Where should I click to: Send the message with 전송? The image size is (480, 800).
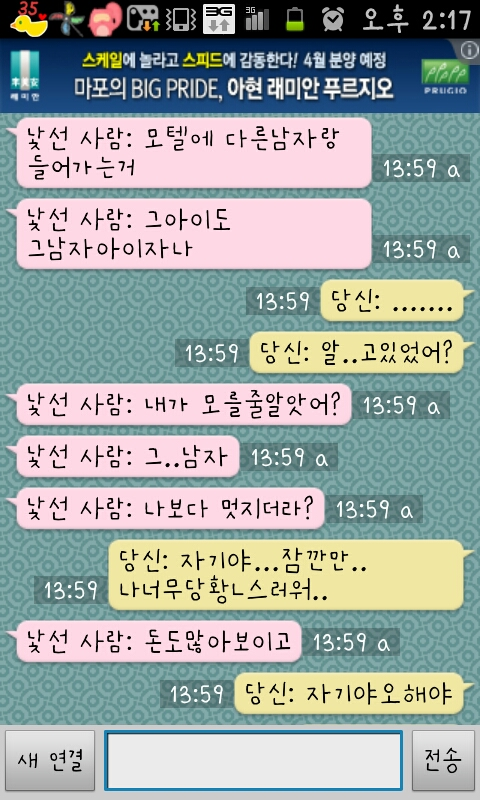click(443, 760)
